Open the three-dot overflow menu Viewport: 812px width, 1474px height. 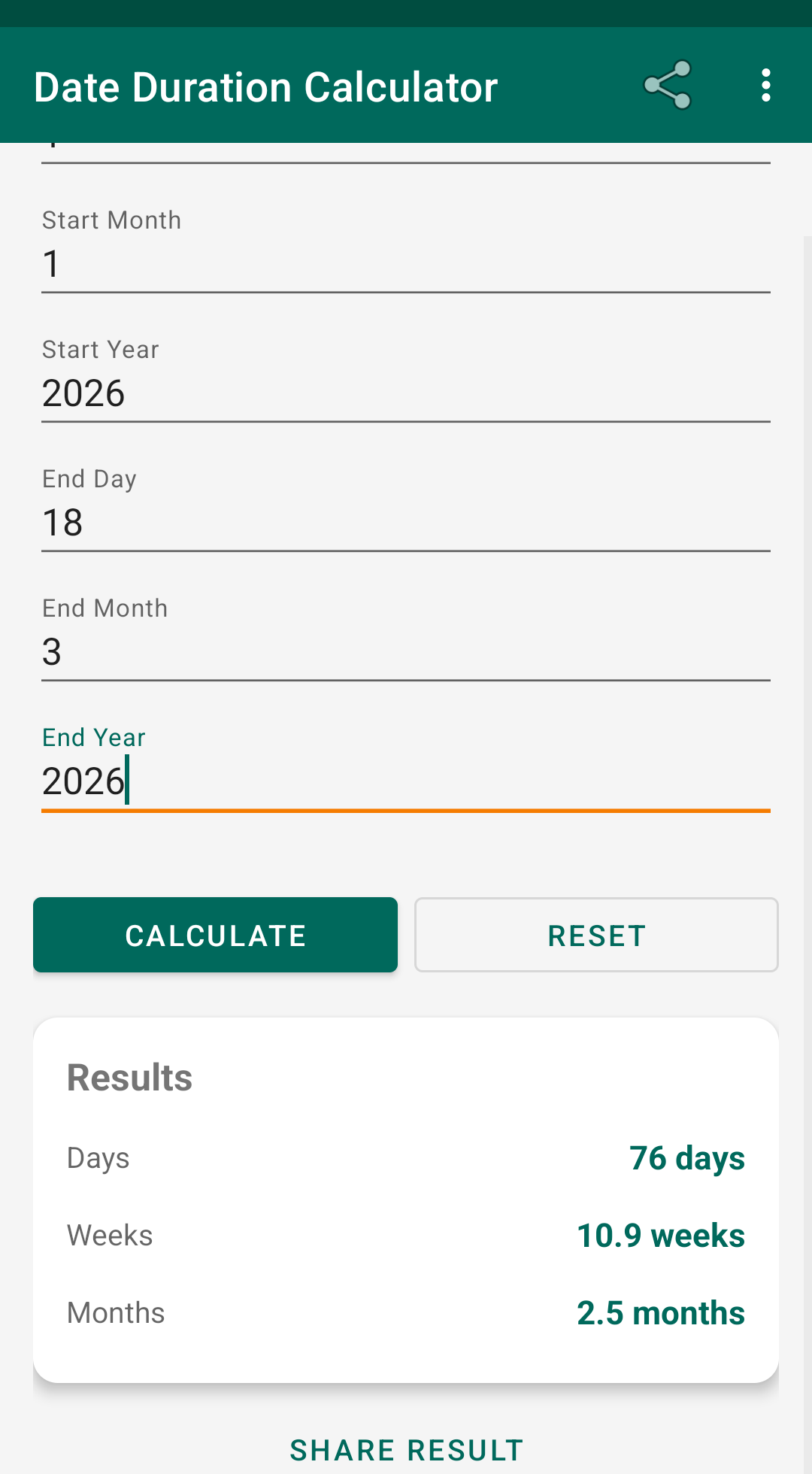[x=765, y=85]
